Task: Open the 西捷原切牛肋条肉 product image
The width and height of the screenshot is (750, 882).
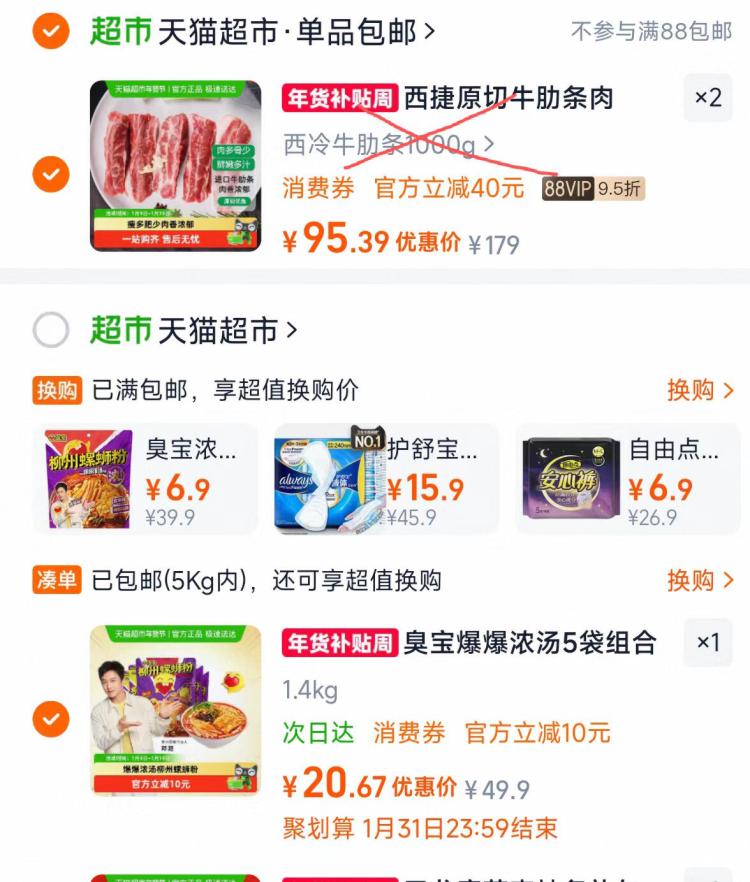Action: (176, 166)
